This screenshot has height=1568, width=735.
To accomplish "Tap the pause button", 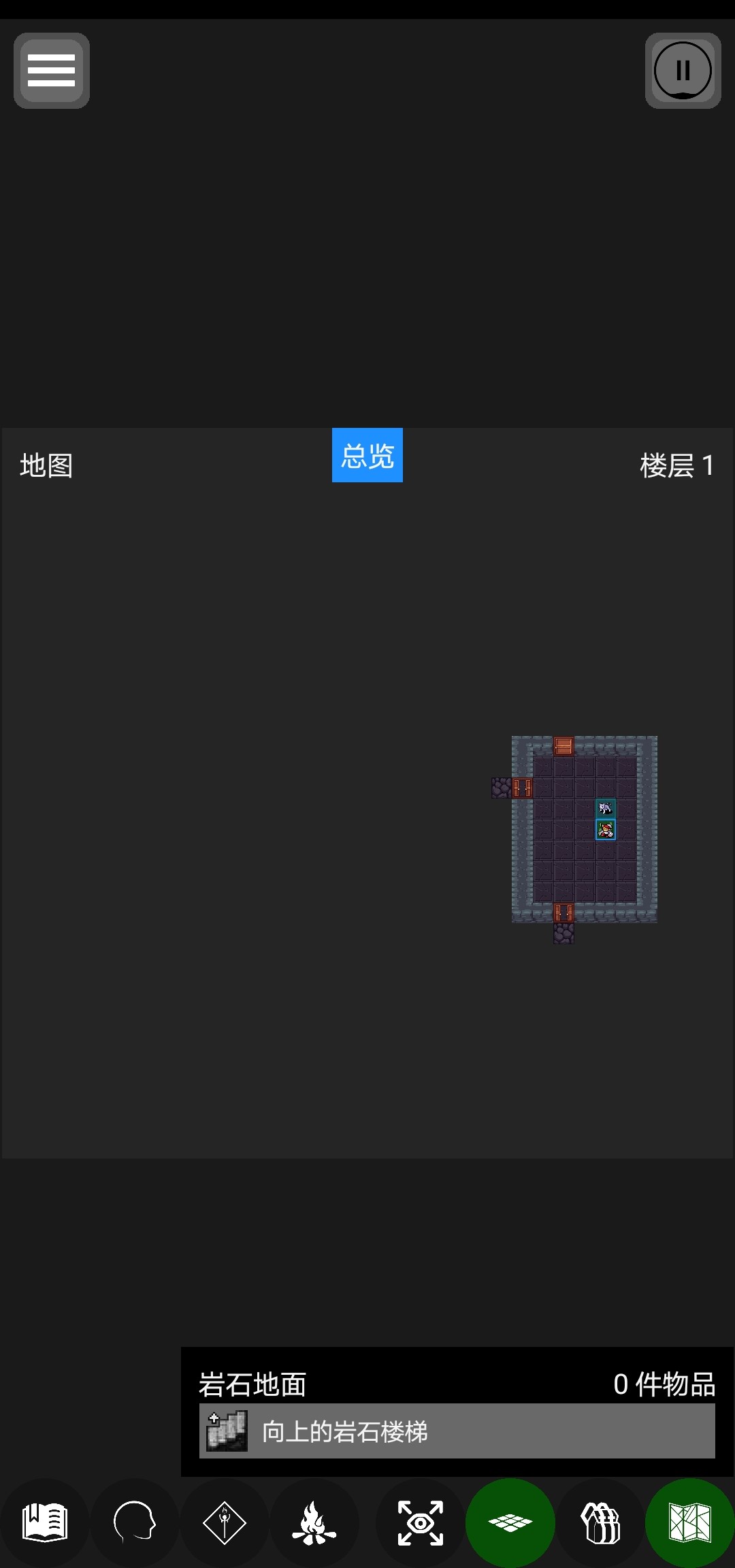I will [x=683, y=71].
